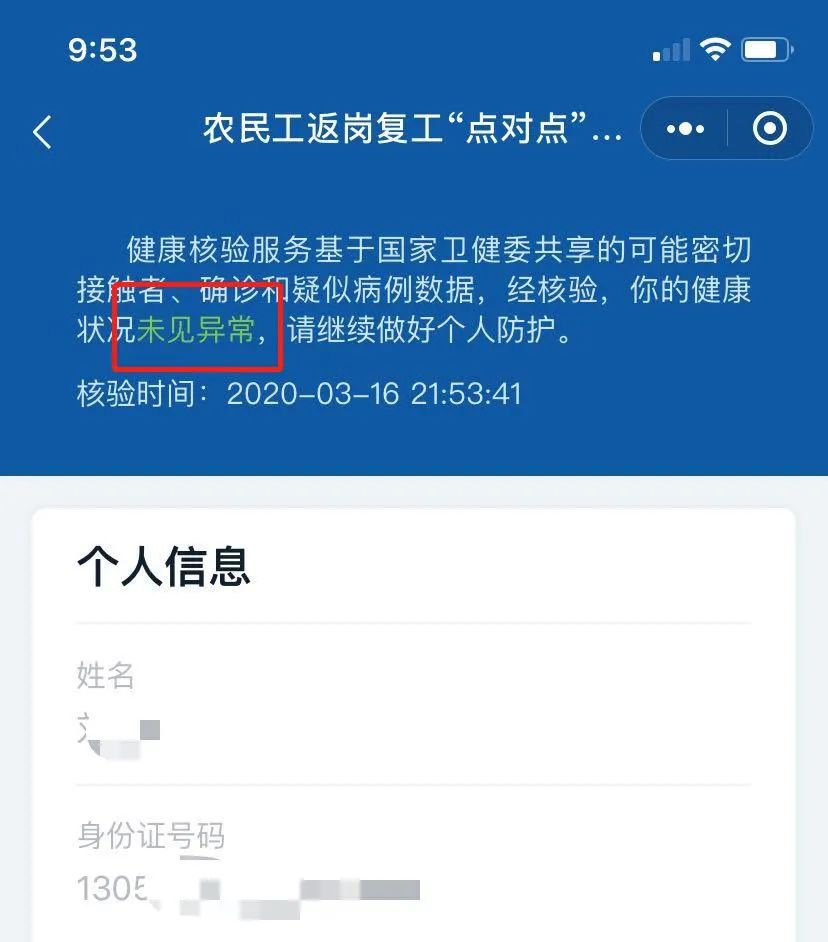The width and height of the screenshot is (828, 942).
Task: Open the mini program three-dot menu
Action: [x=685, y=129]
